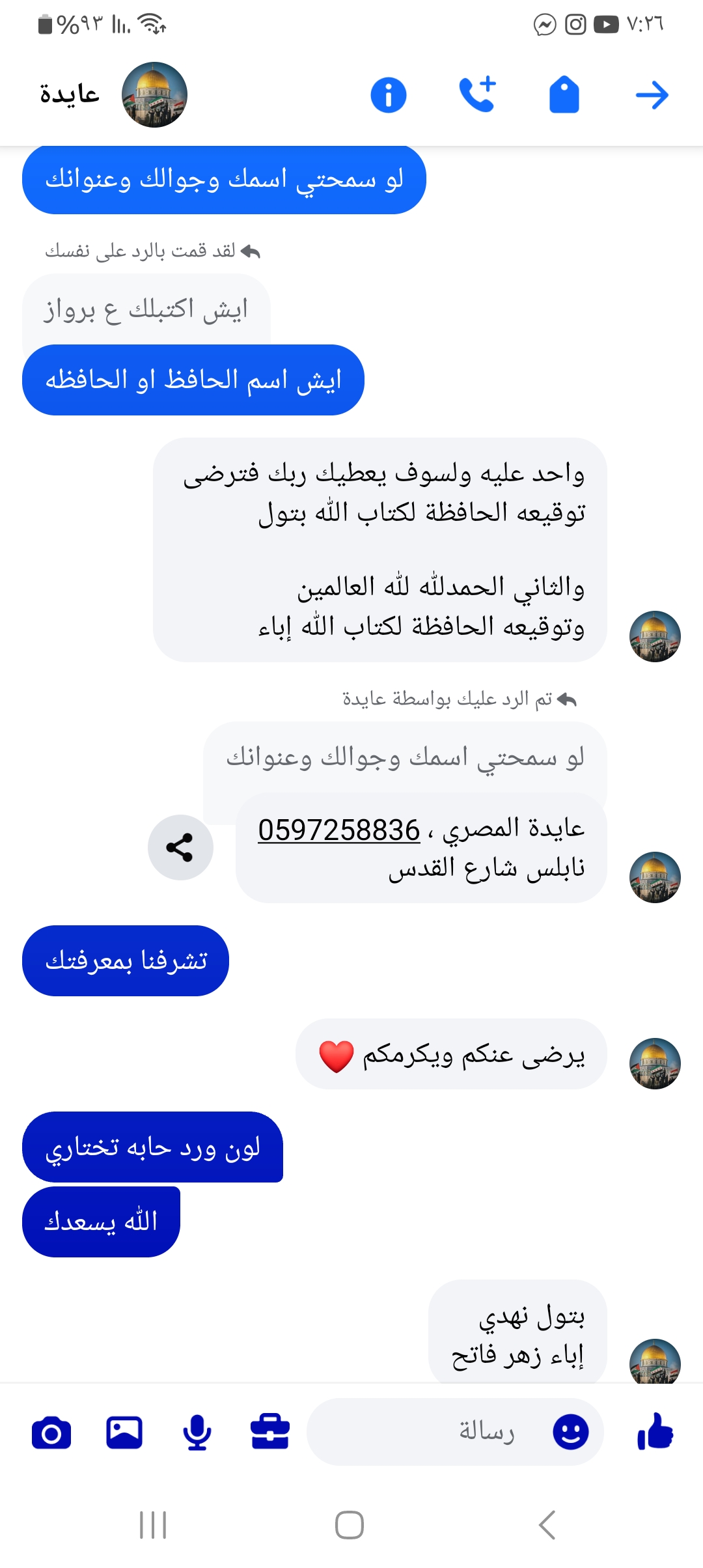Image resolution: width=703 pixels, height=1568 pixels.
Task: Open the shopping bag icon in header
Action: pyautogui.click(x=564, y=95)
